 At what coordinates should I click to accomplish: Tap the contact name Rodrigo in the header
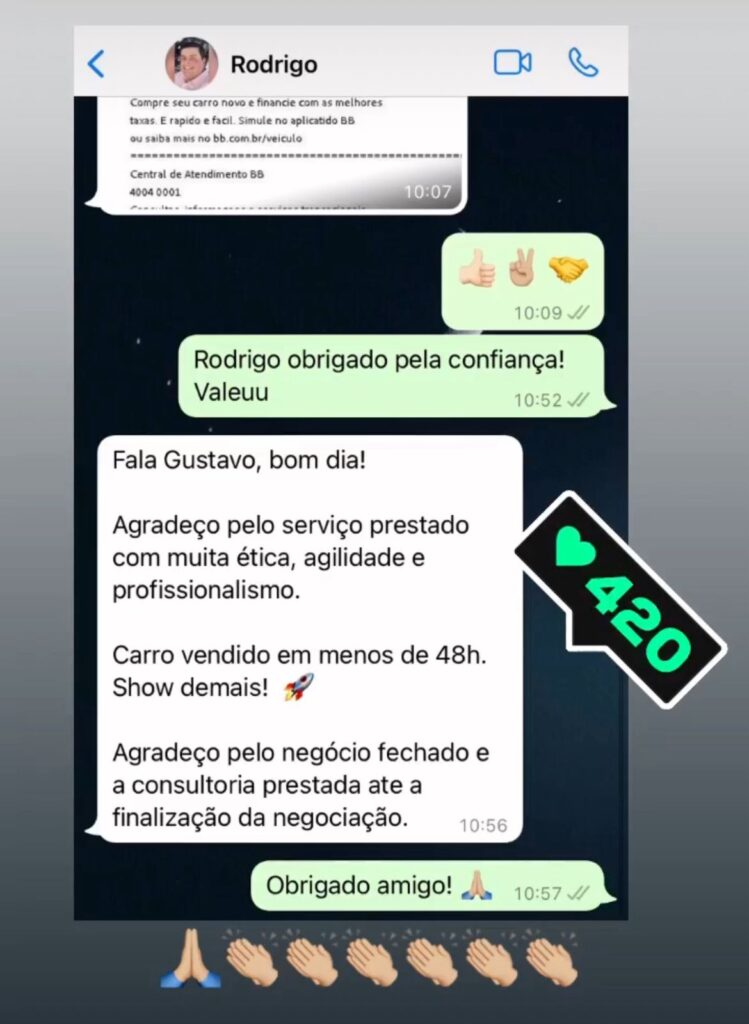[274, 63]
